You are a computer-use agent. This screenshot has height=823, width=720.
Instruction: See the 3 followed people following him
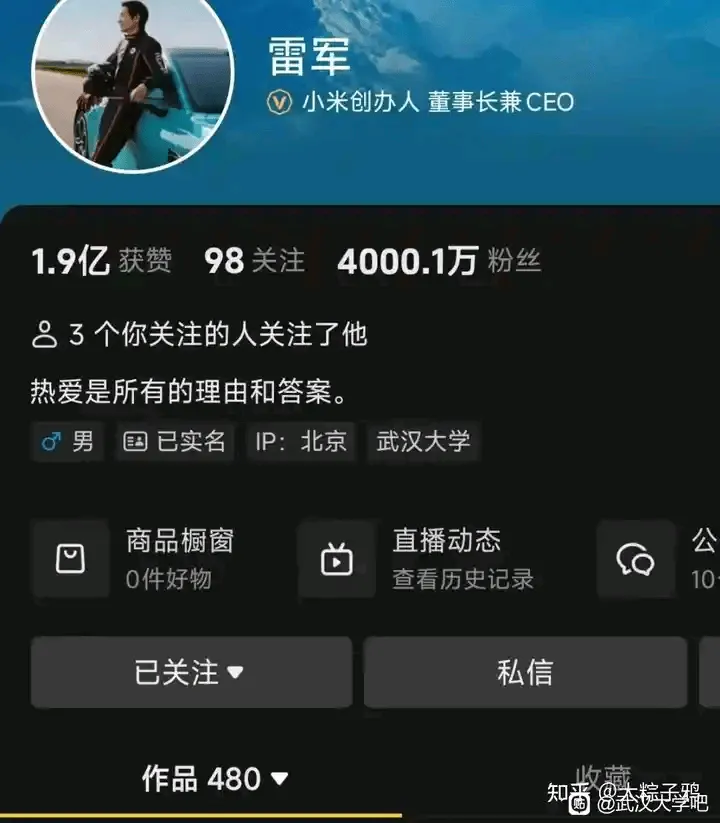click(199, 334)
